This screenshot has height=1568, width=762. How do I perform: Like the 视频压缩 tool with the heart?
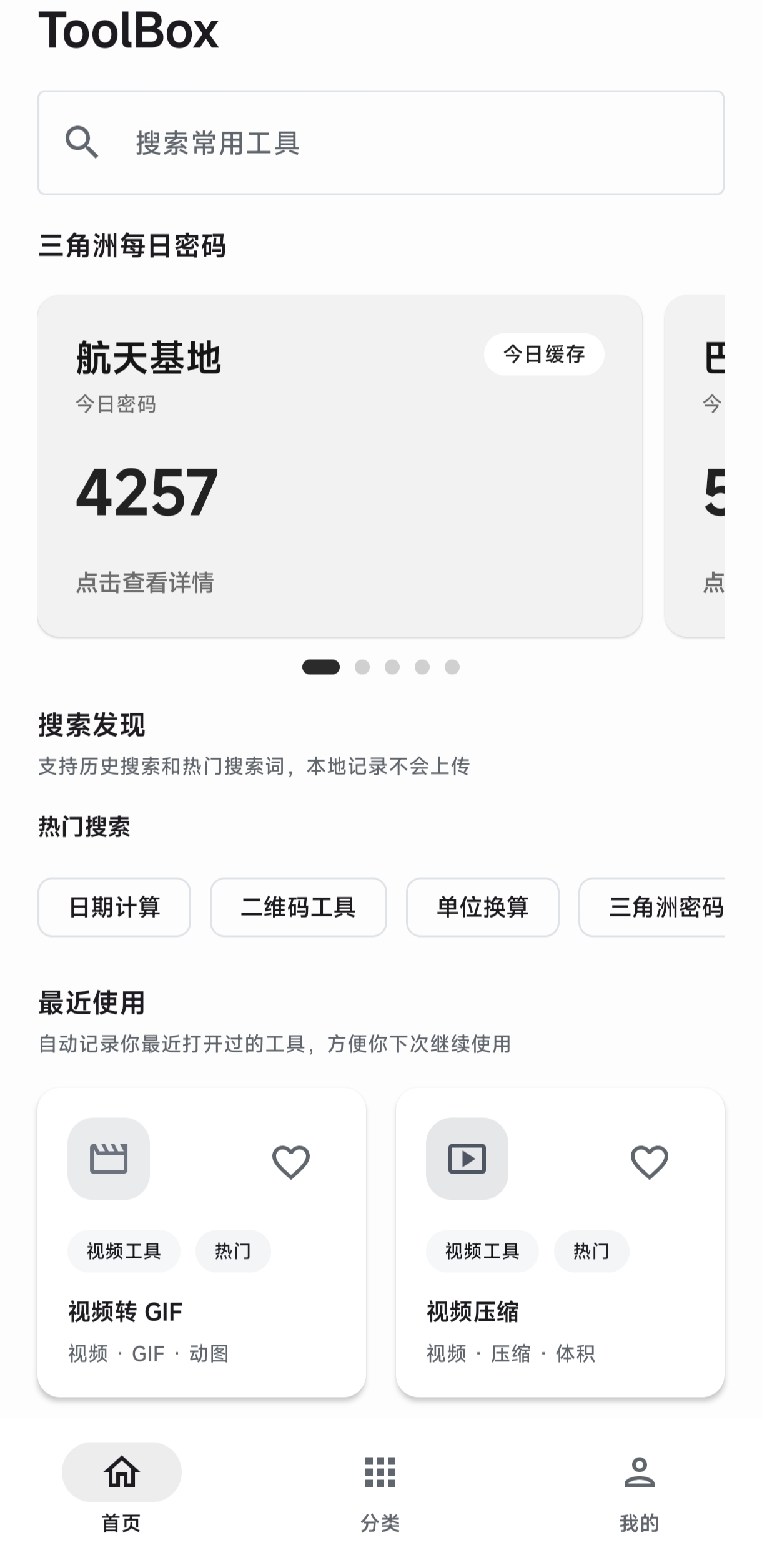tap(650, 1162)
